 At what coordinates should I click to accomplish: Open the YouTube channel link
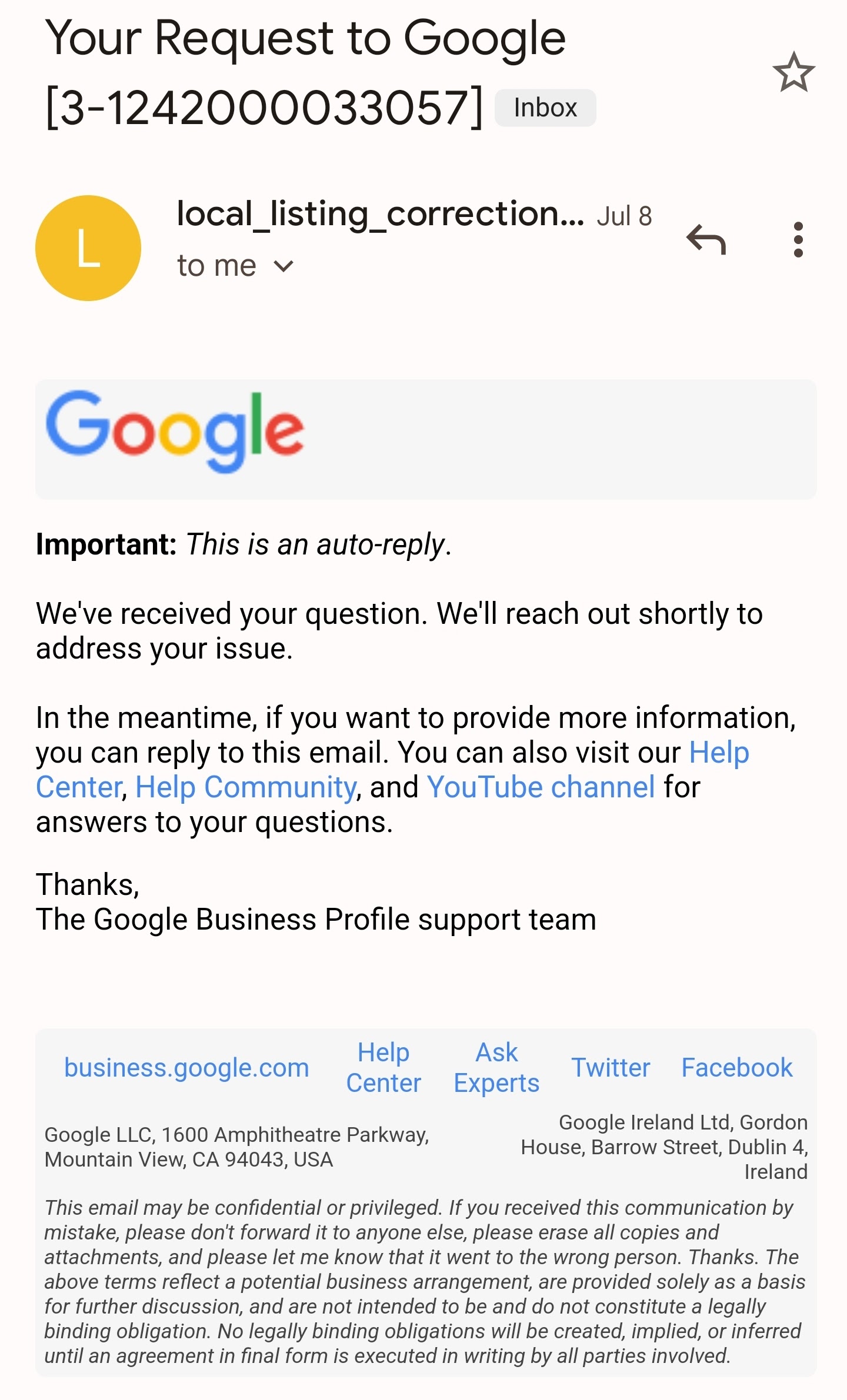click(541, 787)
